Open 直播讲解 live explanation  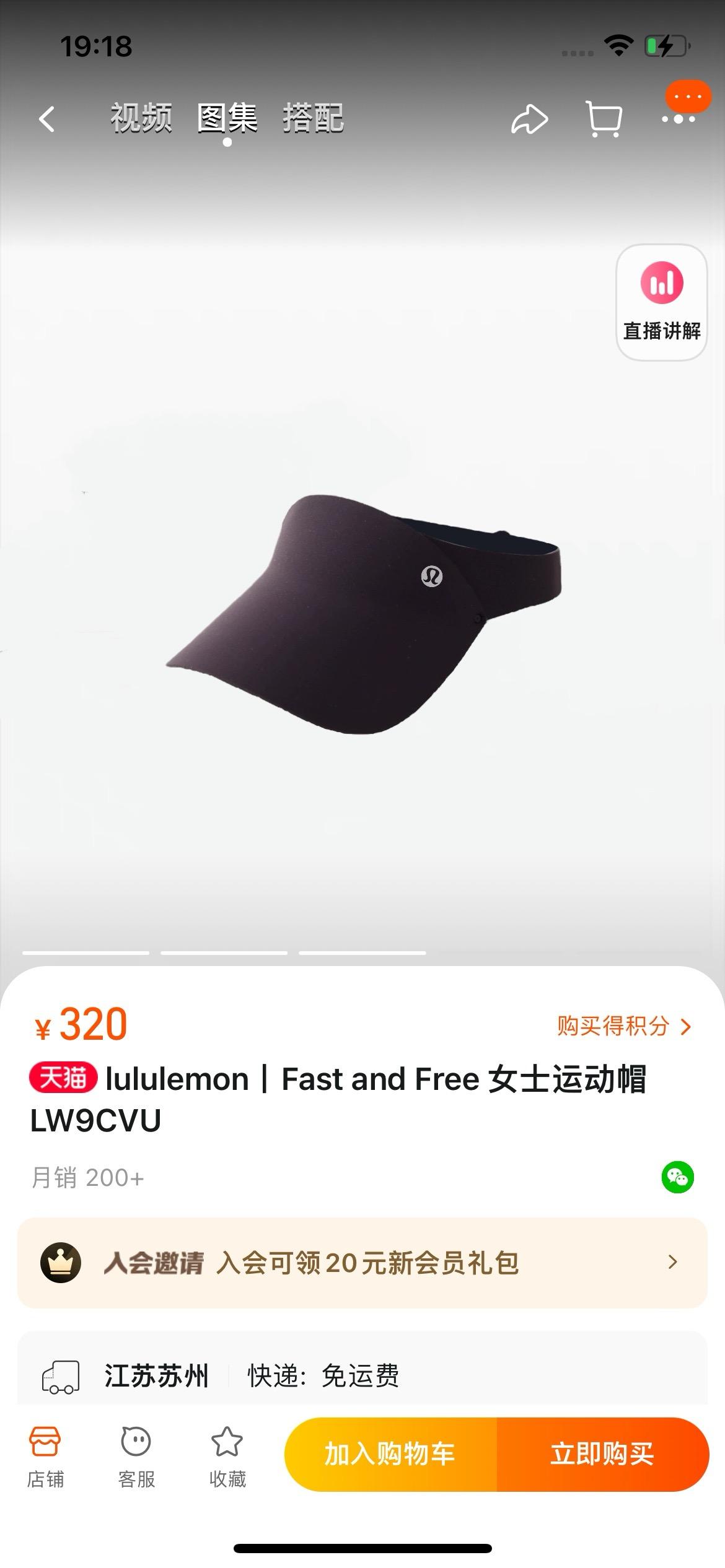[661, 302]
